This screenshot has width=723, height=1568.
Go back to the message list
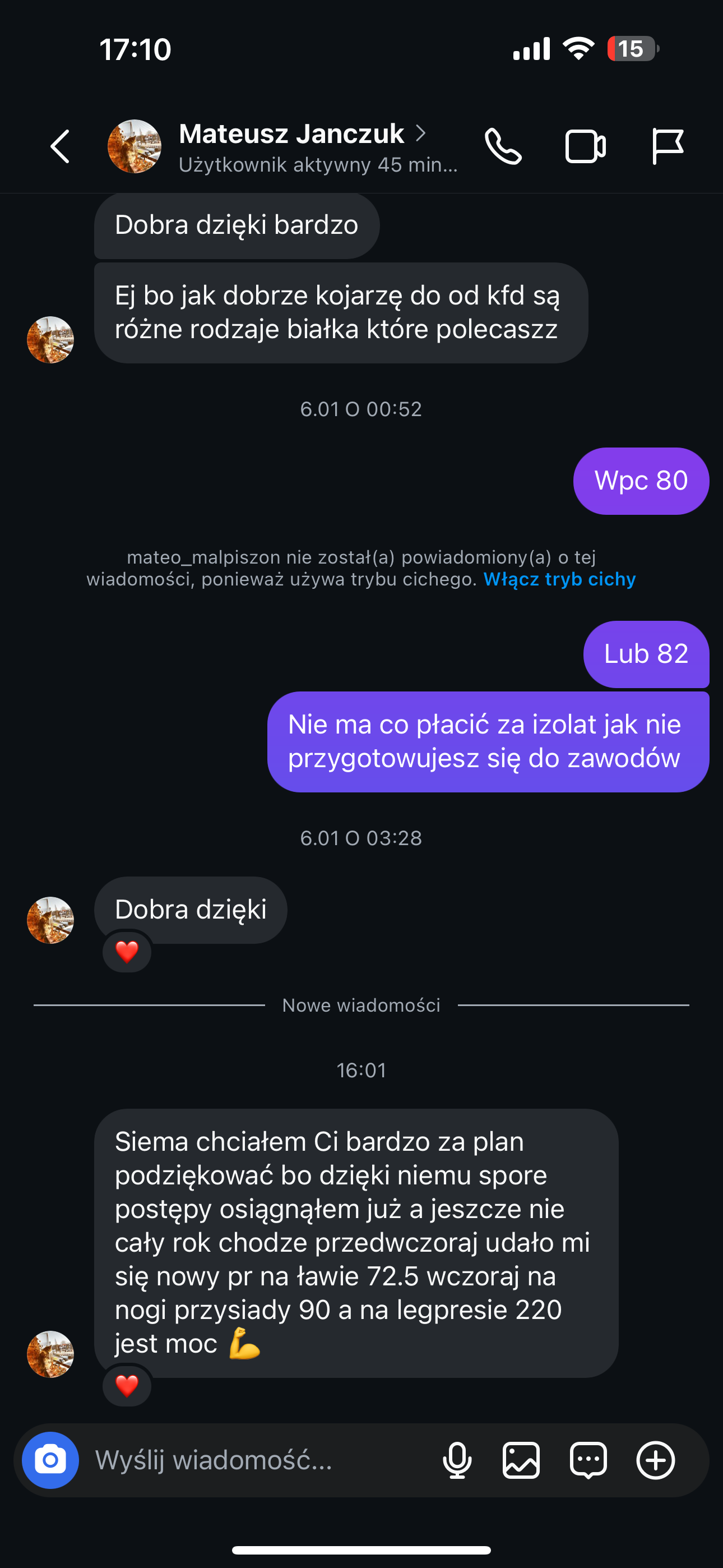[61, 147]
